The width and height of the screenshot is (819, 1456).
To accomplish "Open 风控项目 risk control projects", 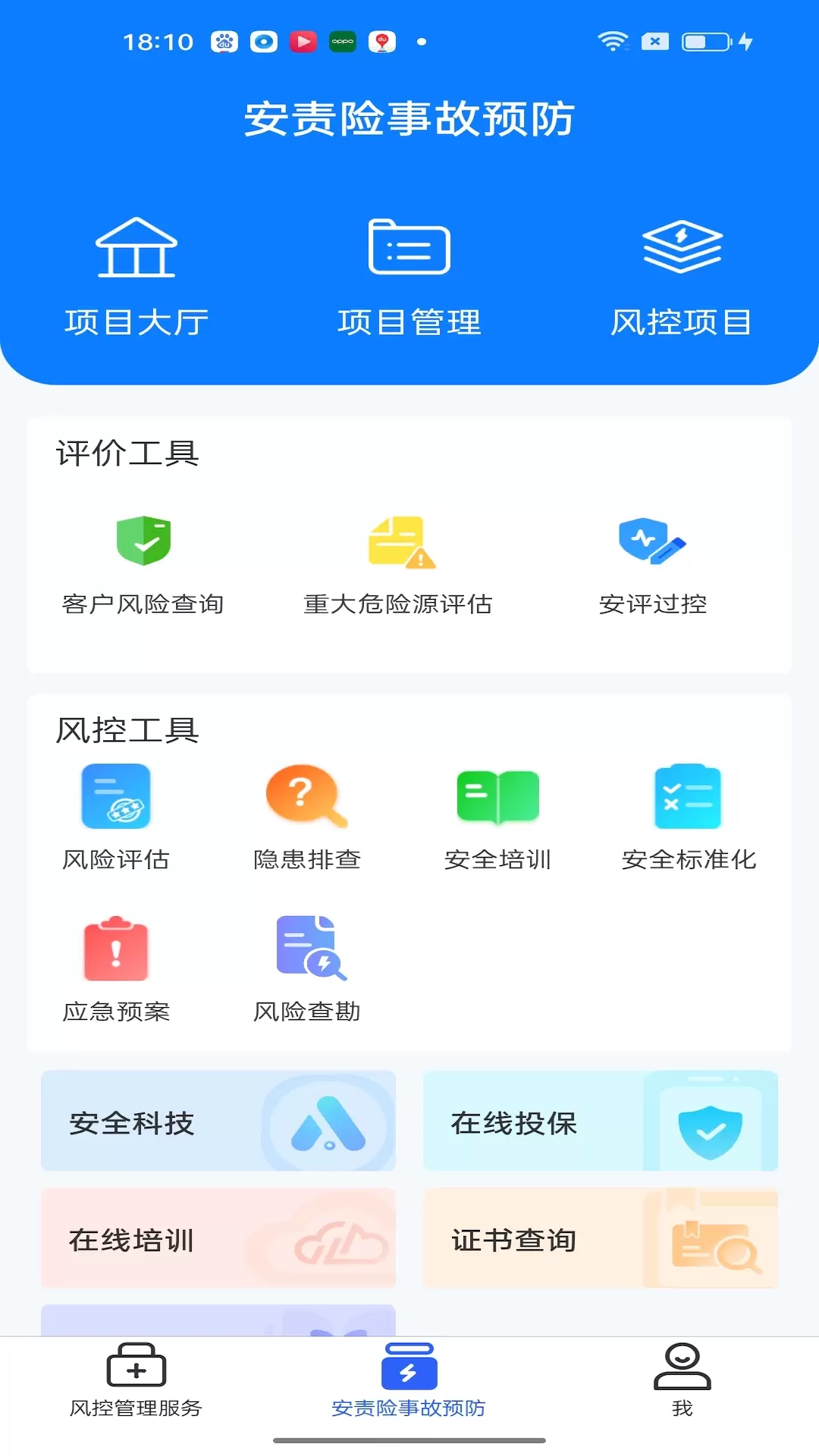I will coord(682,277).
